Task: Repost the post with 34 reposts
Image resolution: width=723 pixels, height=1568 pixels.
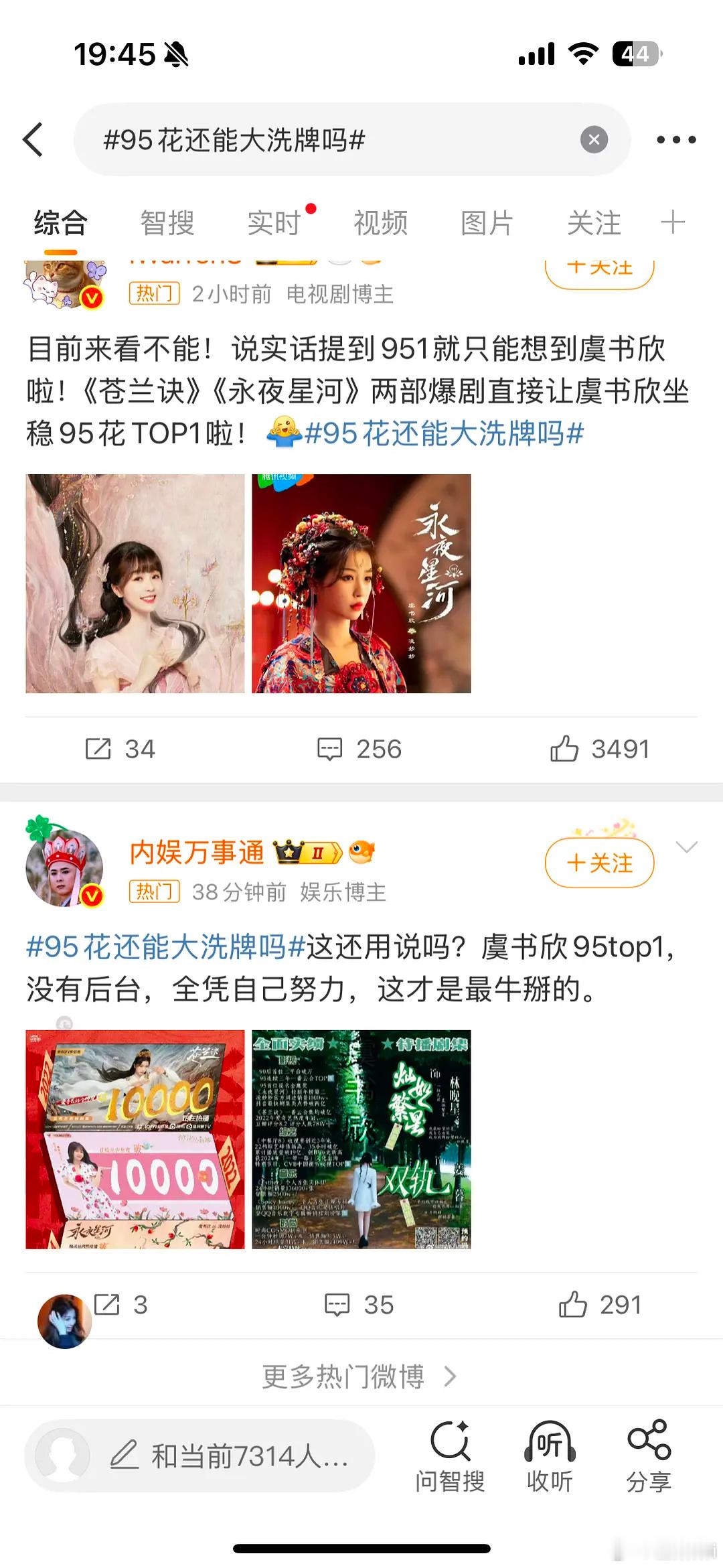Action: click(120, 749)
